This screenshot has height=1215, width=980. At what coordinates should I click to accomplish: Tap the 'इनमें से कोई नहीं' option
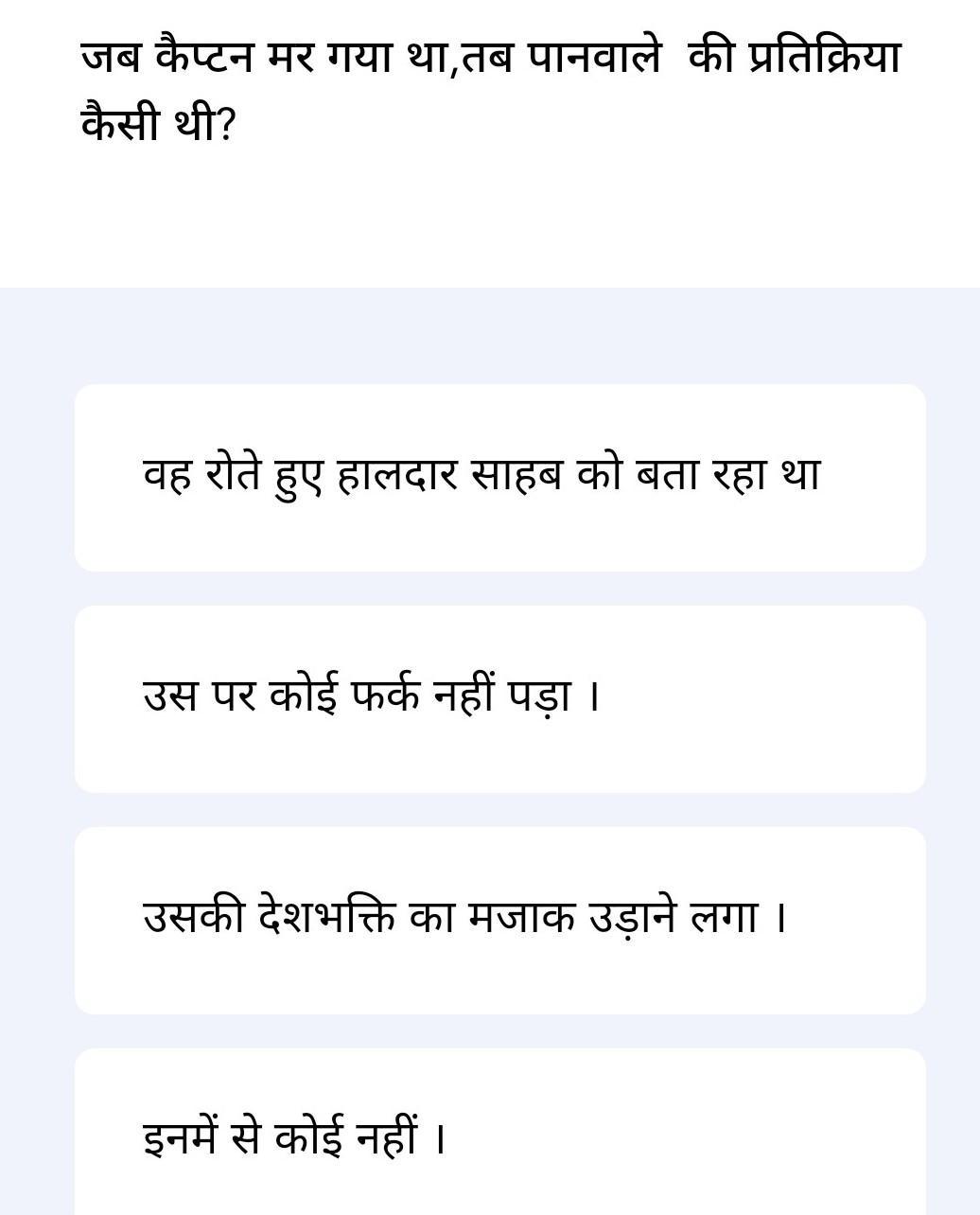tap(499, 1136)
